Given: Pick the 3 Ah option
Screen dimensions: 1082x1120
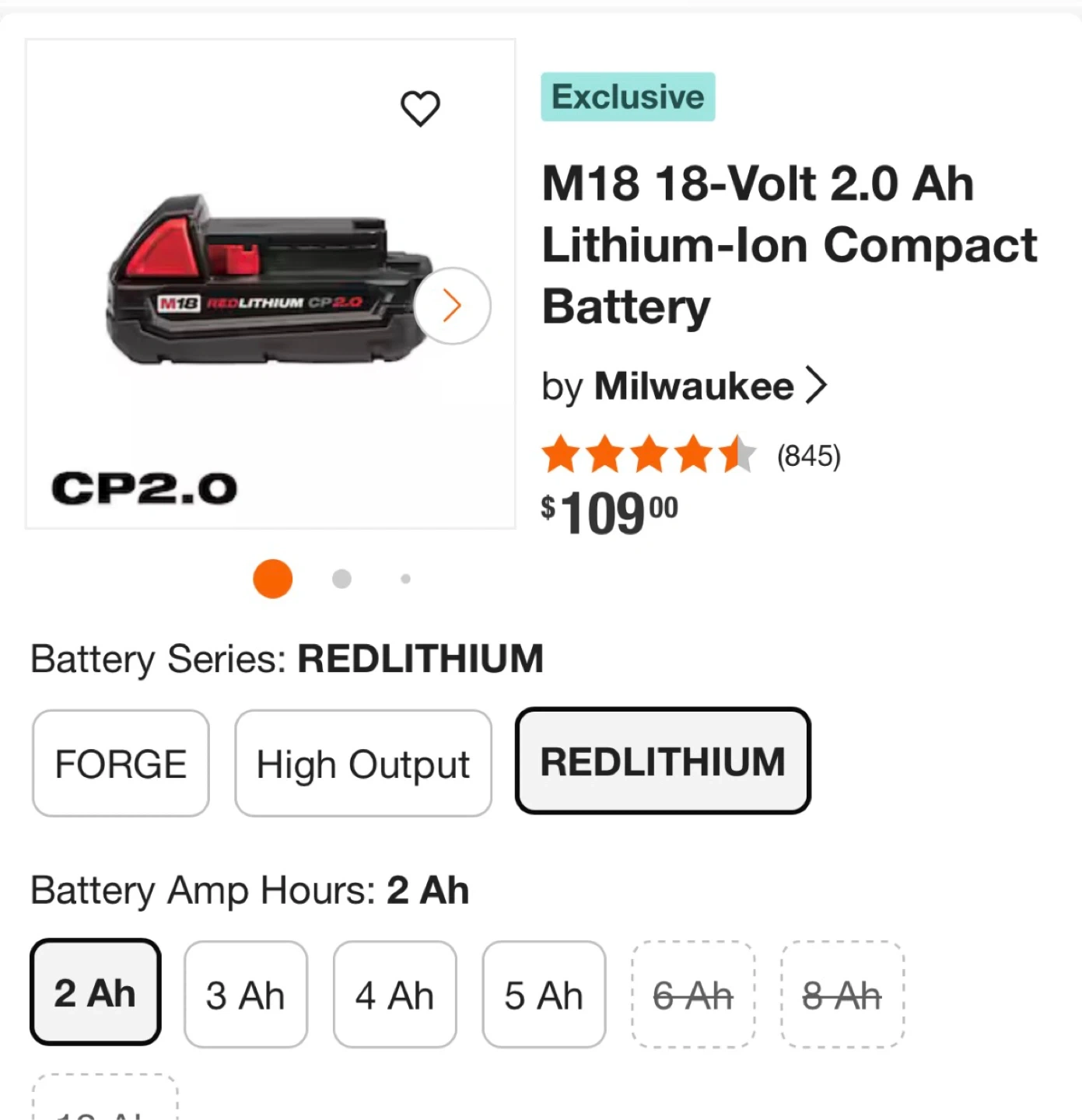Looking at the screenshot, I should pos(246,995).
